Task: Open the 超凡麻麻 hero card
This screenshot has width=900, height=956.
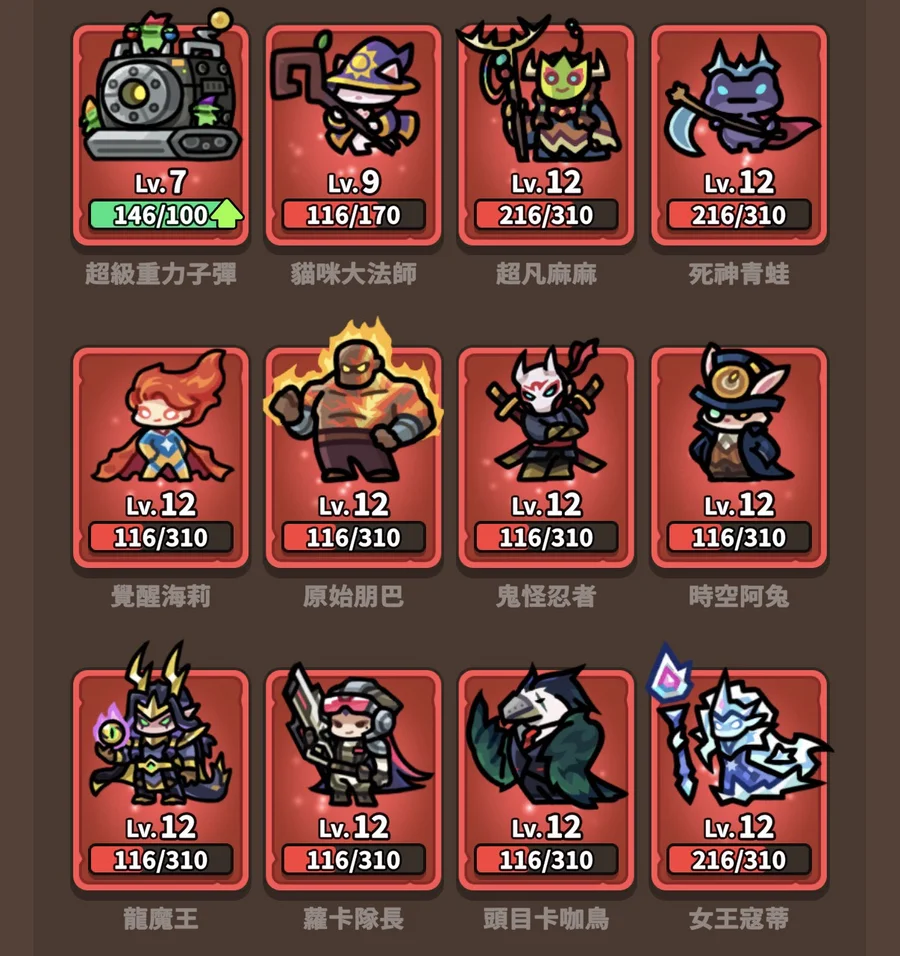Action: pyautogui.click(x=546, y=135)
